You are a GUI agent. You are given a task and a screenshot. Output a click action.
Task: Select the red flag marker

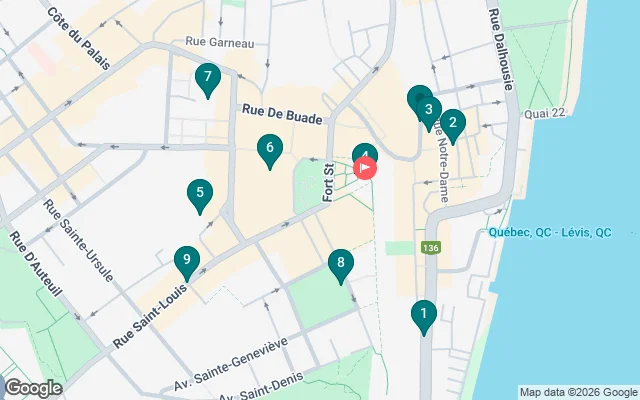click(x=366, y=168)
